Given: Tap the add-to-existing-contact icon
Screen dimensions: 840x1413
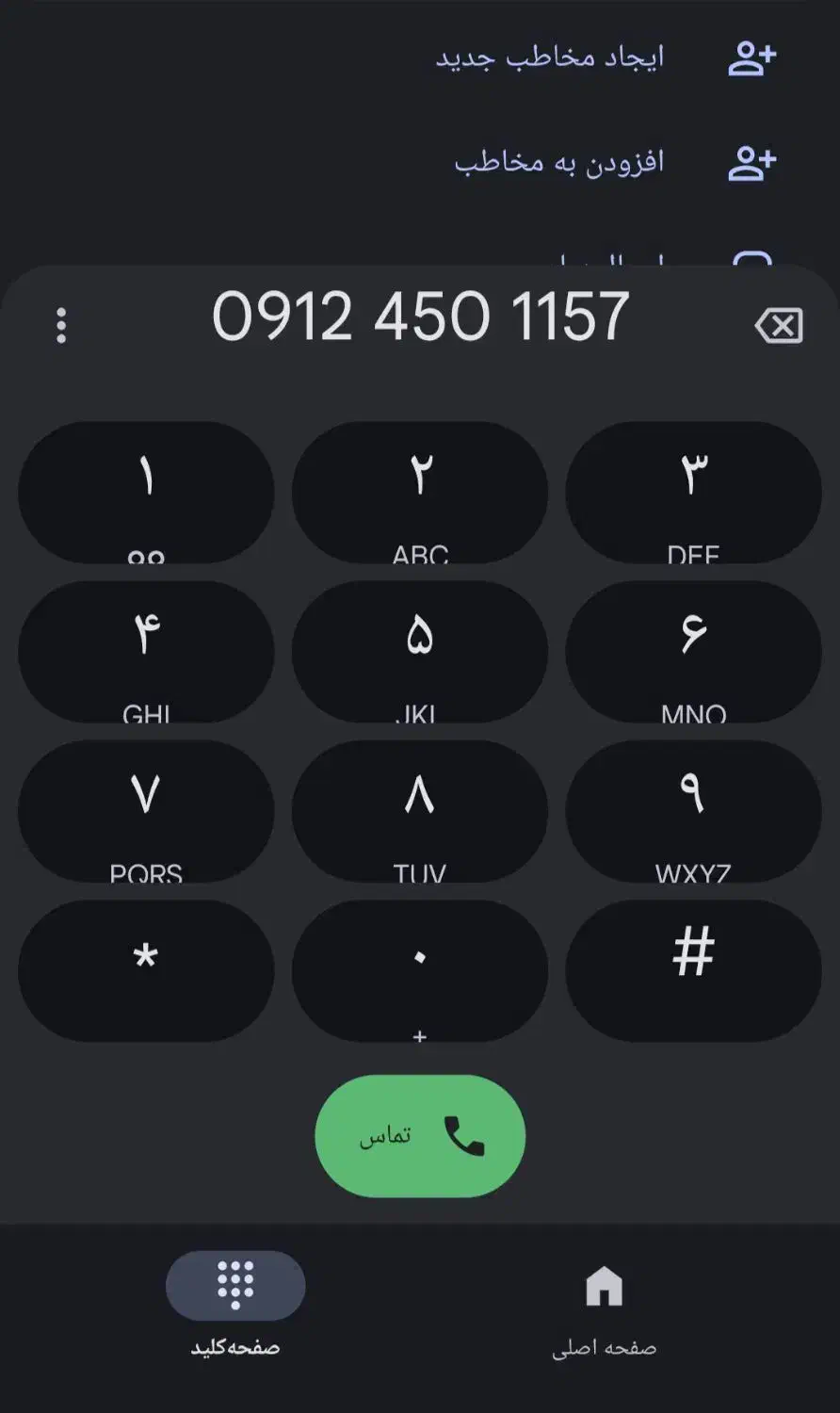Looking at the screenshot, I should click(752, 162).
